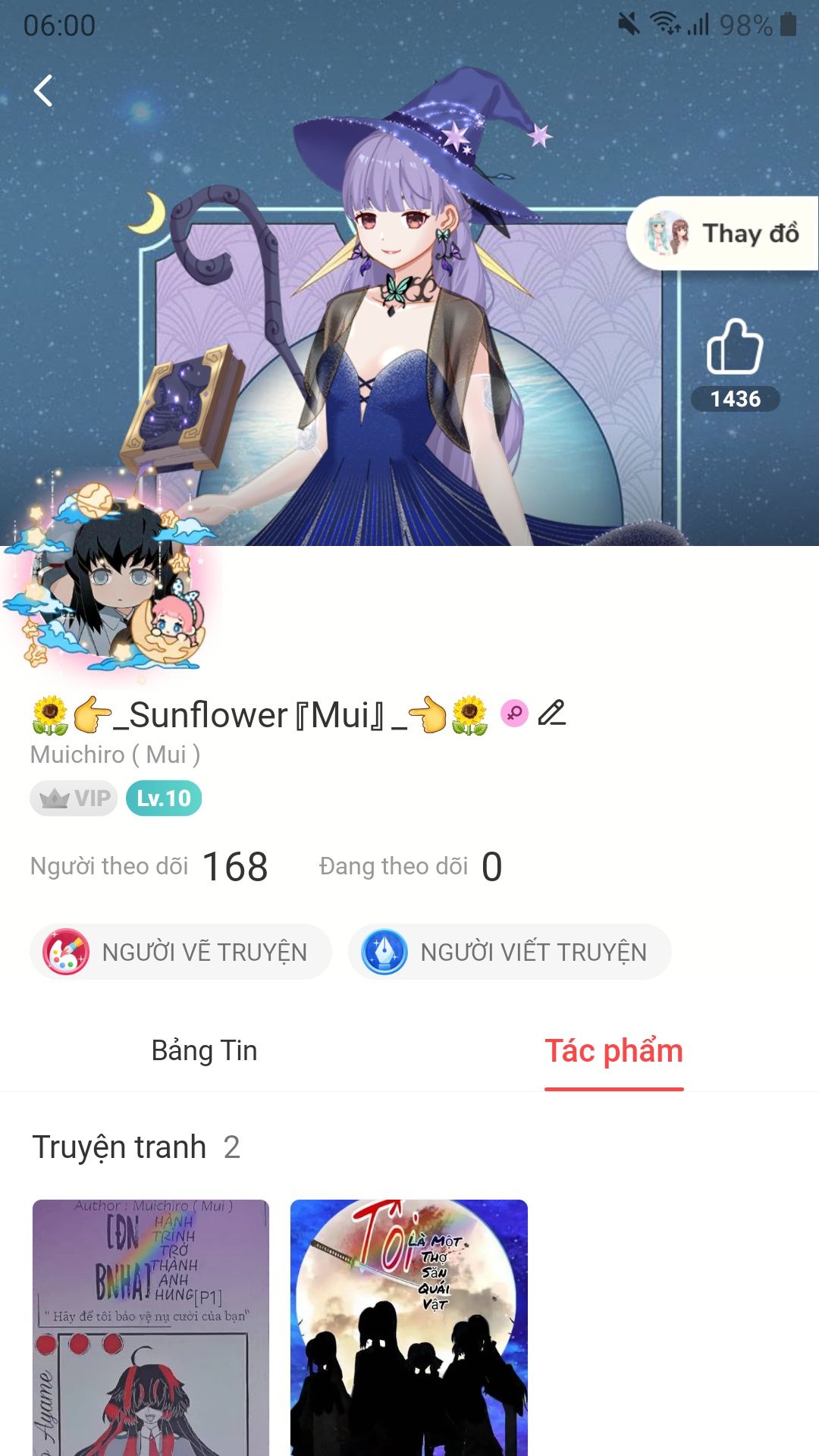
Task: View the Người theo dõi followers list
Action: (x=149, y=866)
